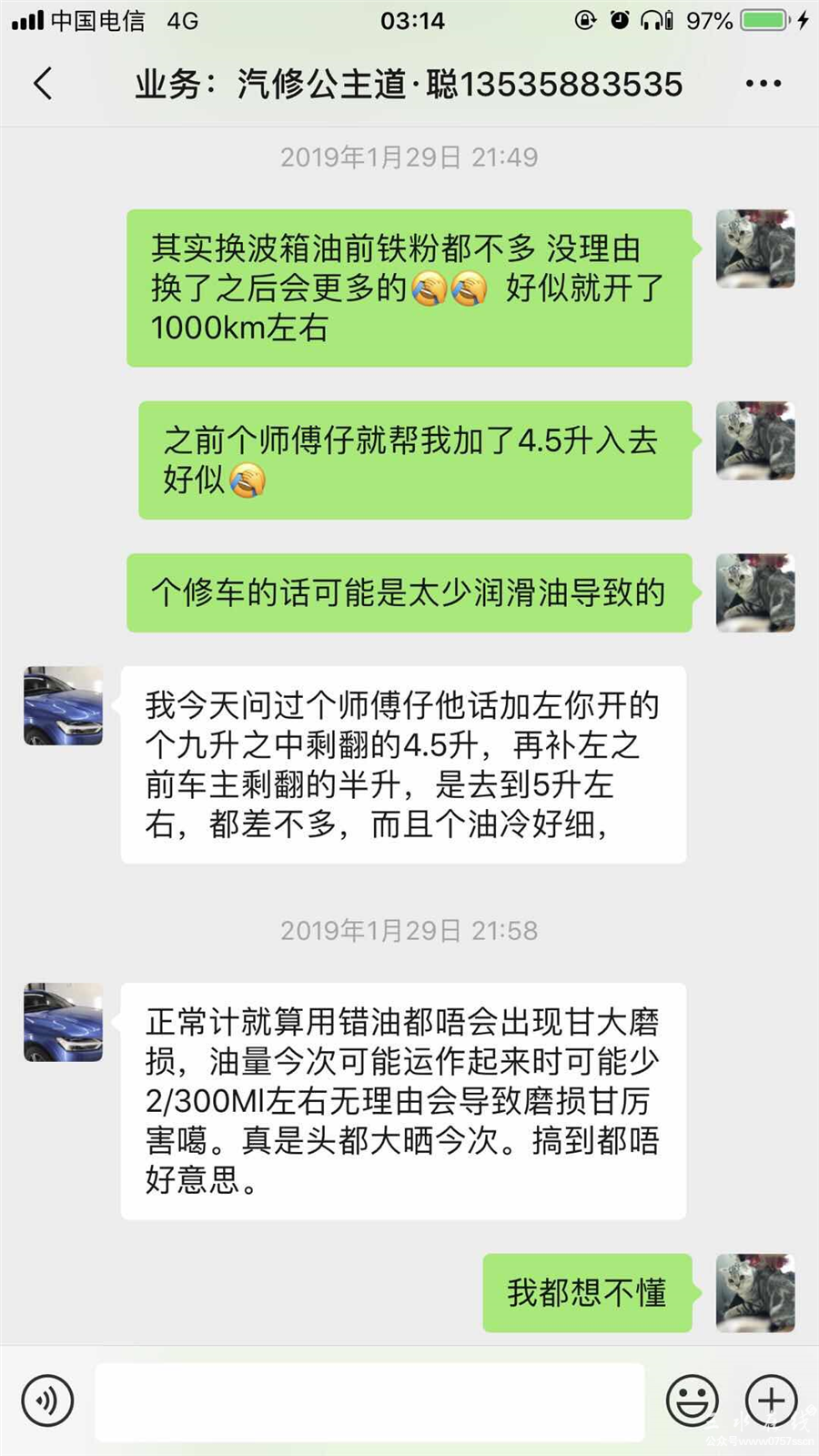Switch to voice message input
819x1456 pixels.
(x=47, y=1400)
